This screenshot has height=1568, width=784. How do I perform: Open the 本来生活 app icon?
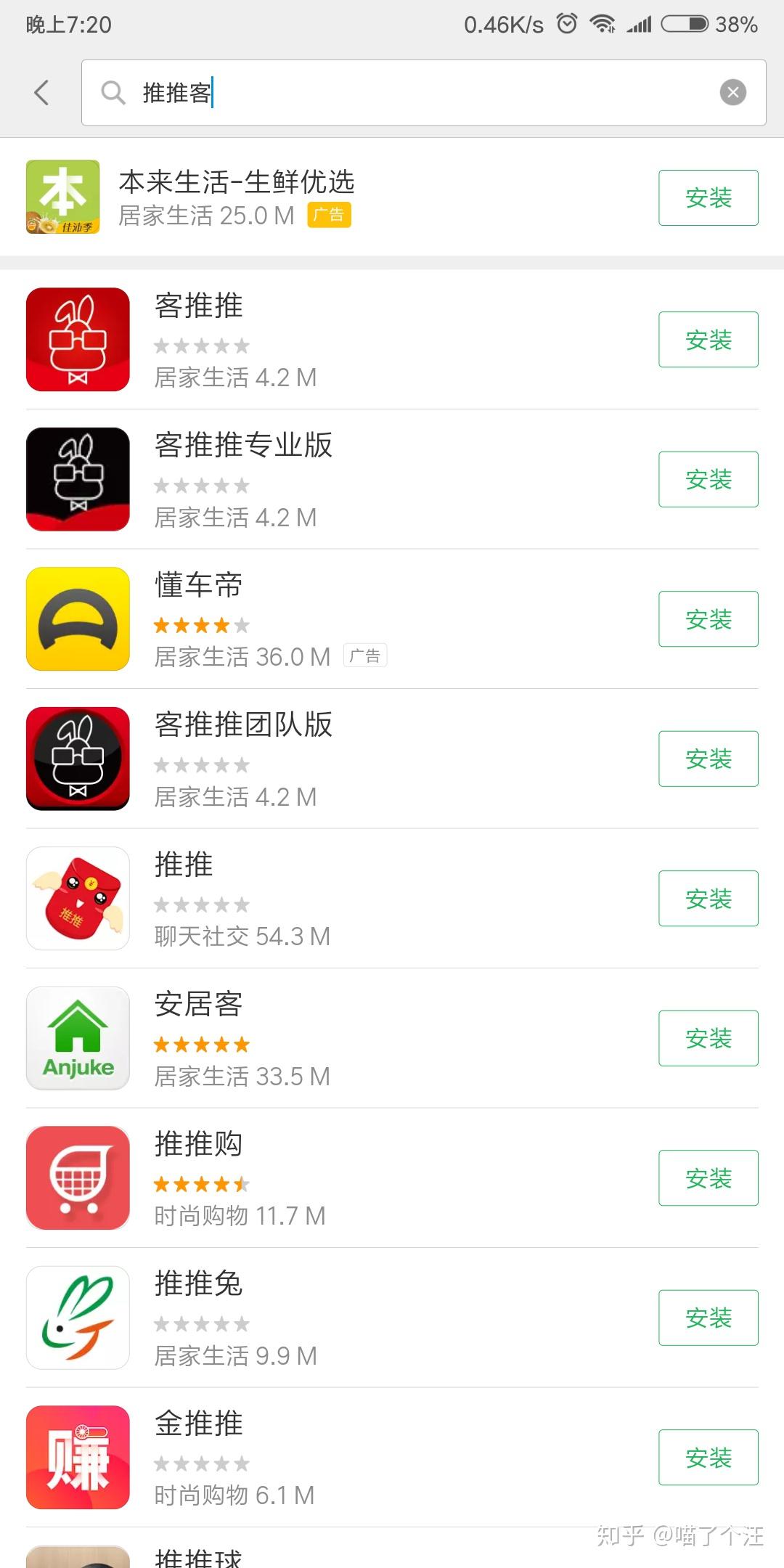click(62, 196)
